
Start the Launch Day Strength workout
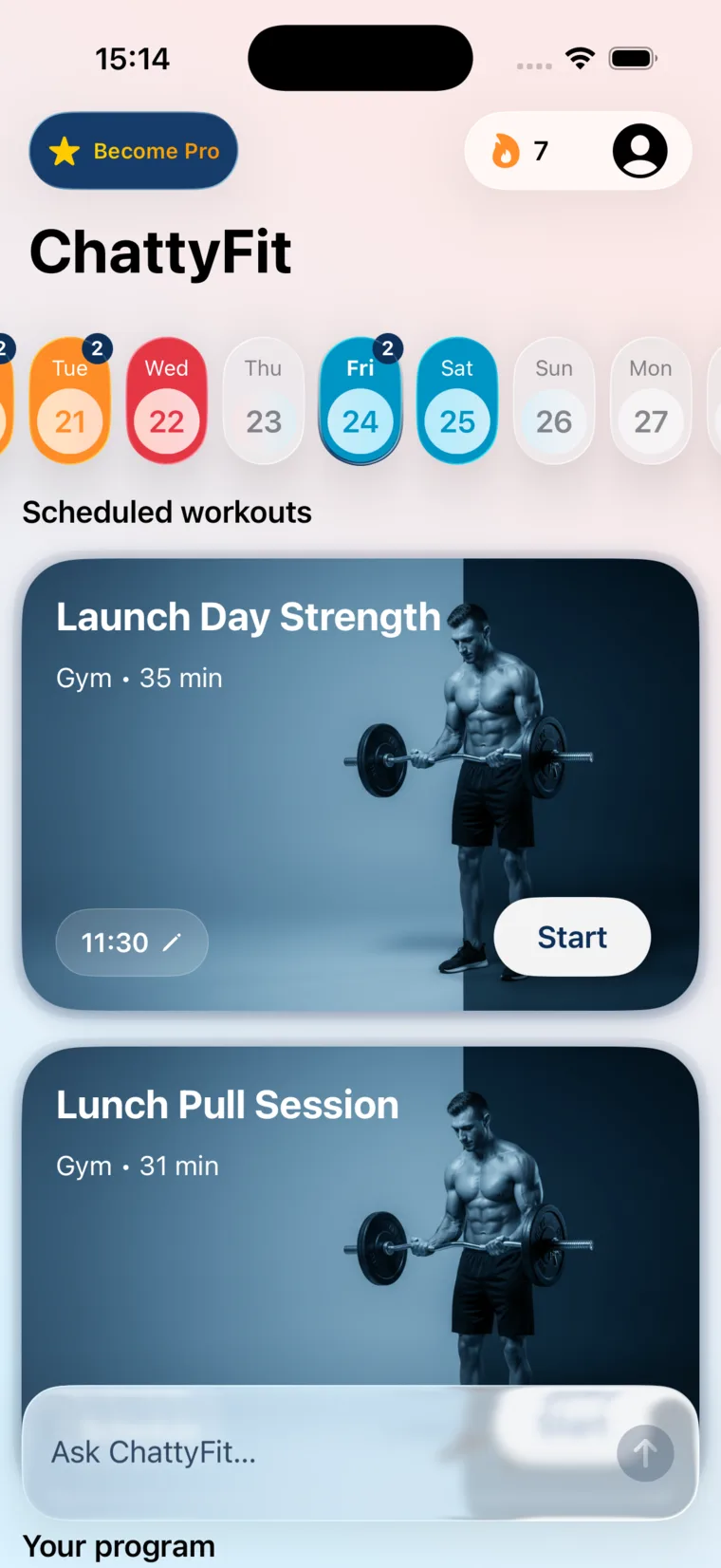[572, 937]
